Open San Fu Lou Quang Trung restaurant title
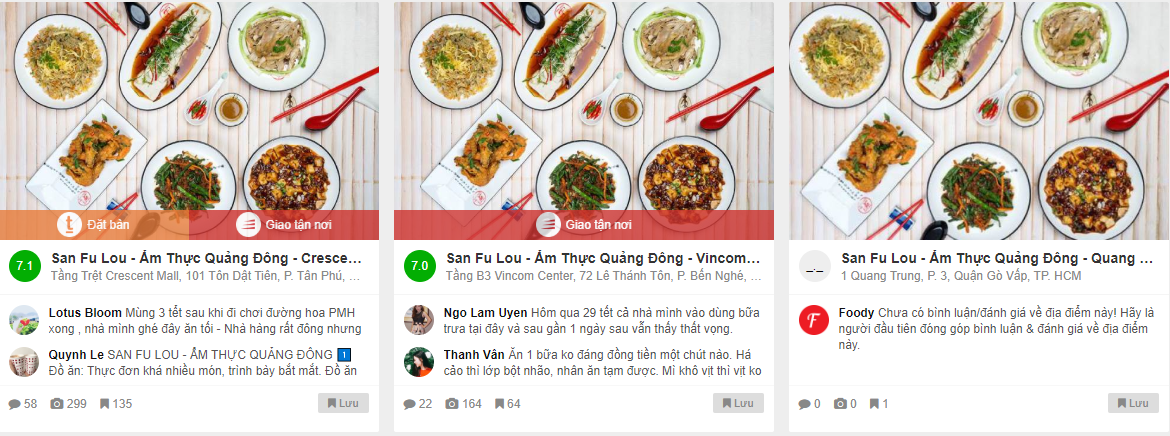1170x436 pixels. pos(995,258)
